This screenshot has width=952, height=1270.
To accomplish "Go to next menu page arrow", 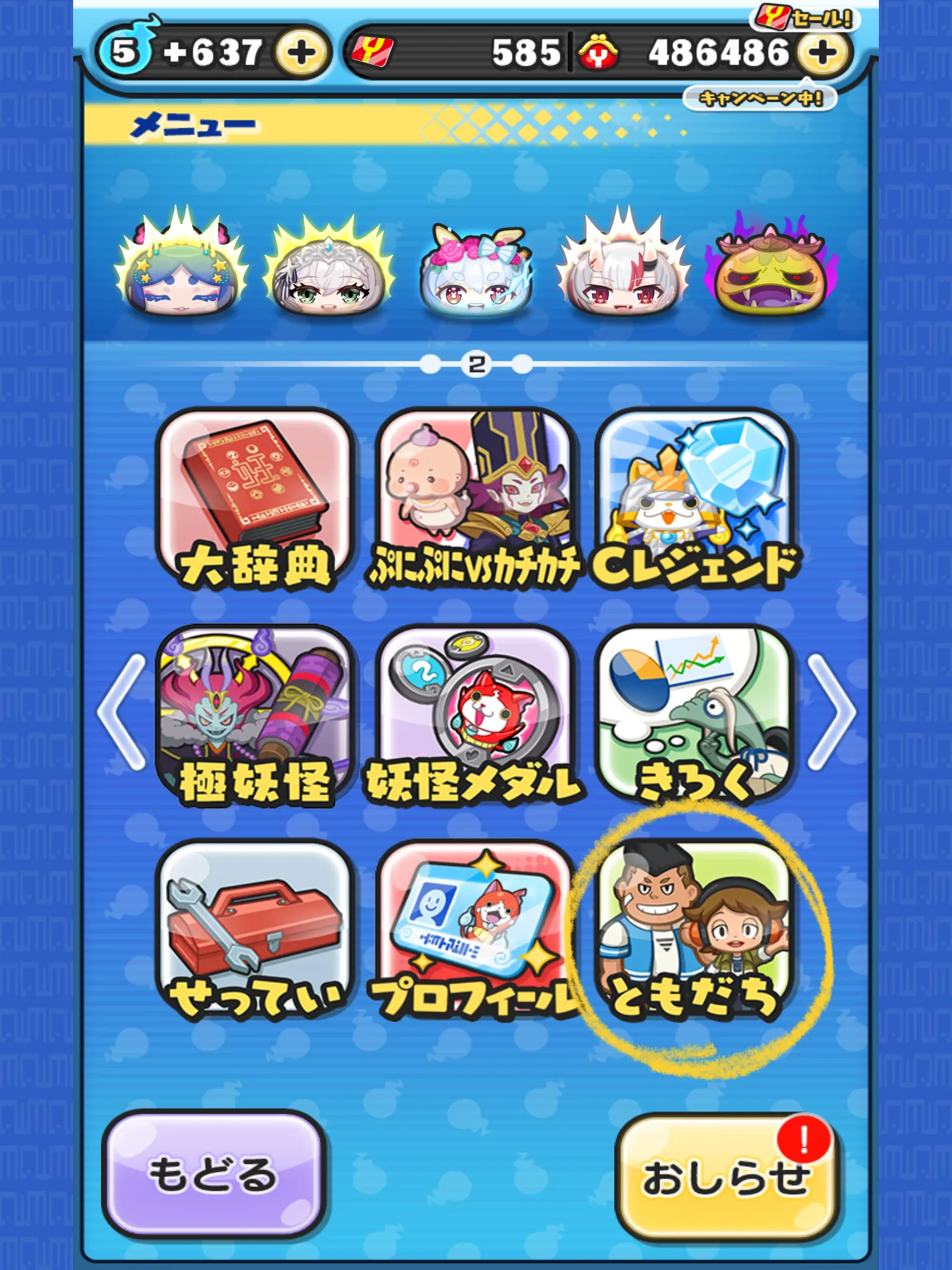I will [832, 712].
